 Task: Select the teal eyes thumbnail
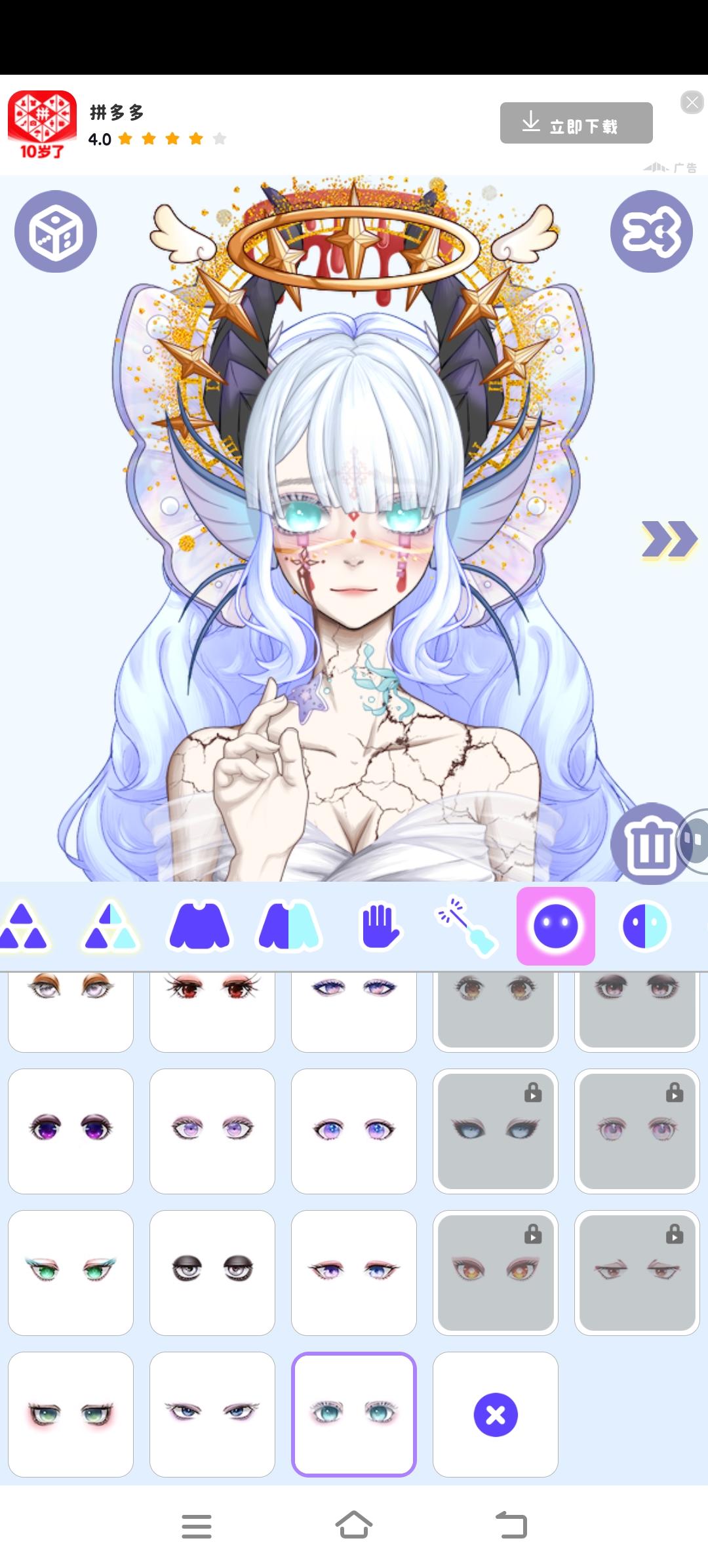[354, 1414]
